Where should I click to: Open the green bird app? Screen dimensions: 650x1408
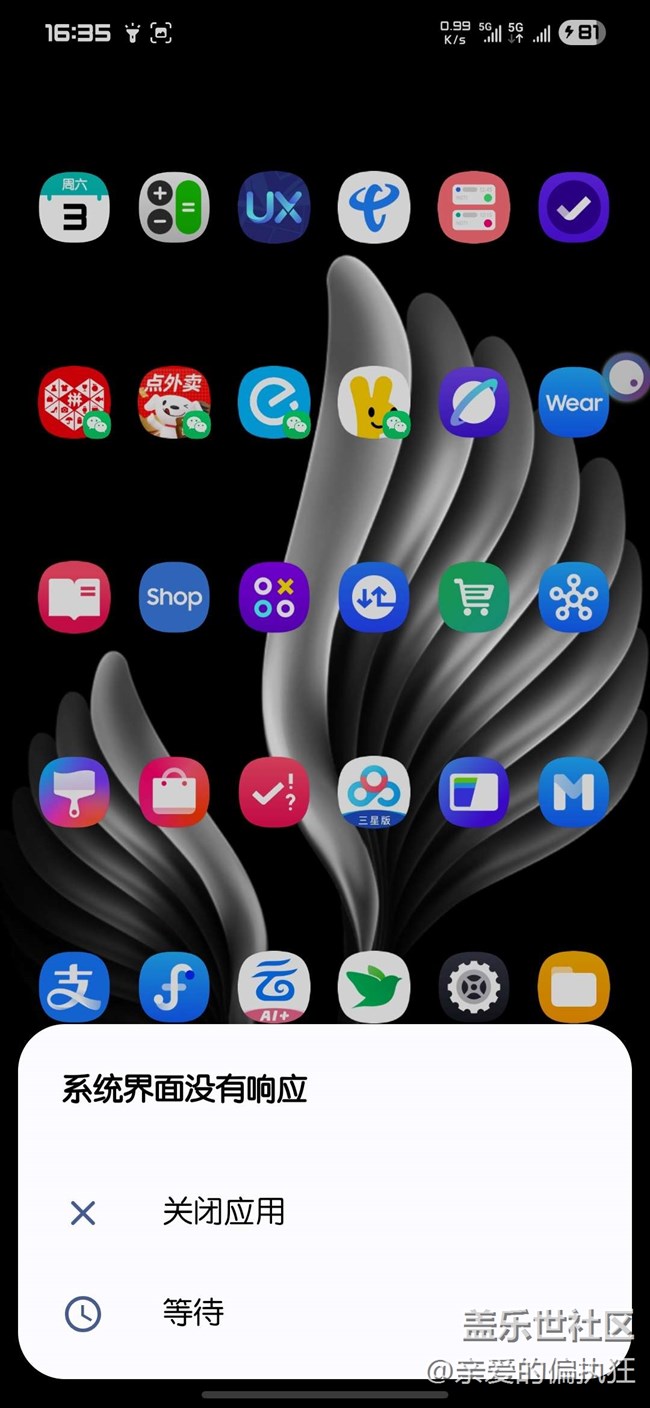pos(374,986)
